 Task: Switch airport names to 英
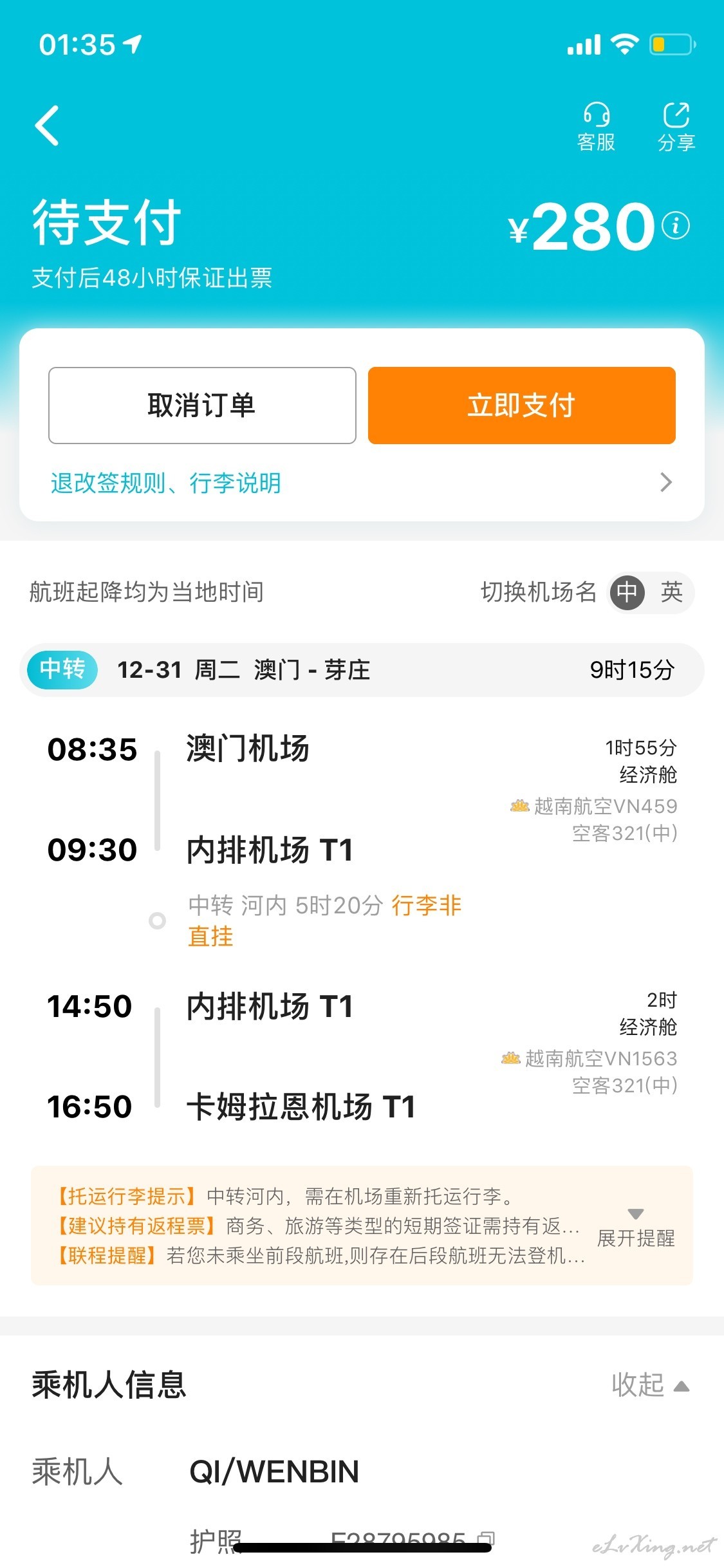(671, 592)
